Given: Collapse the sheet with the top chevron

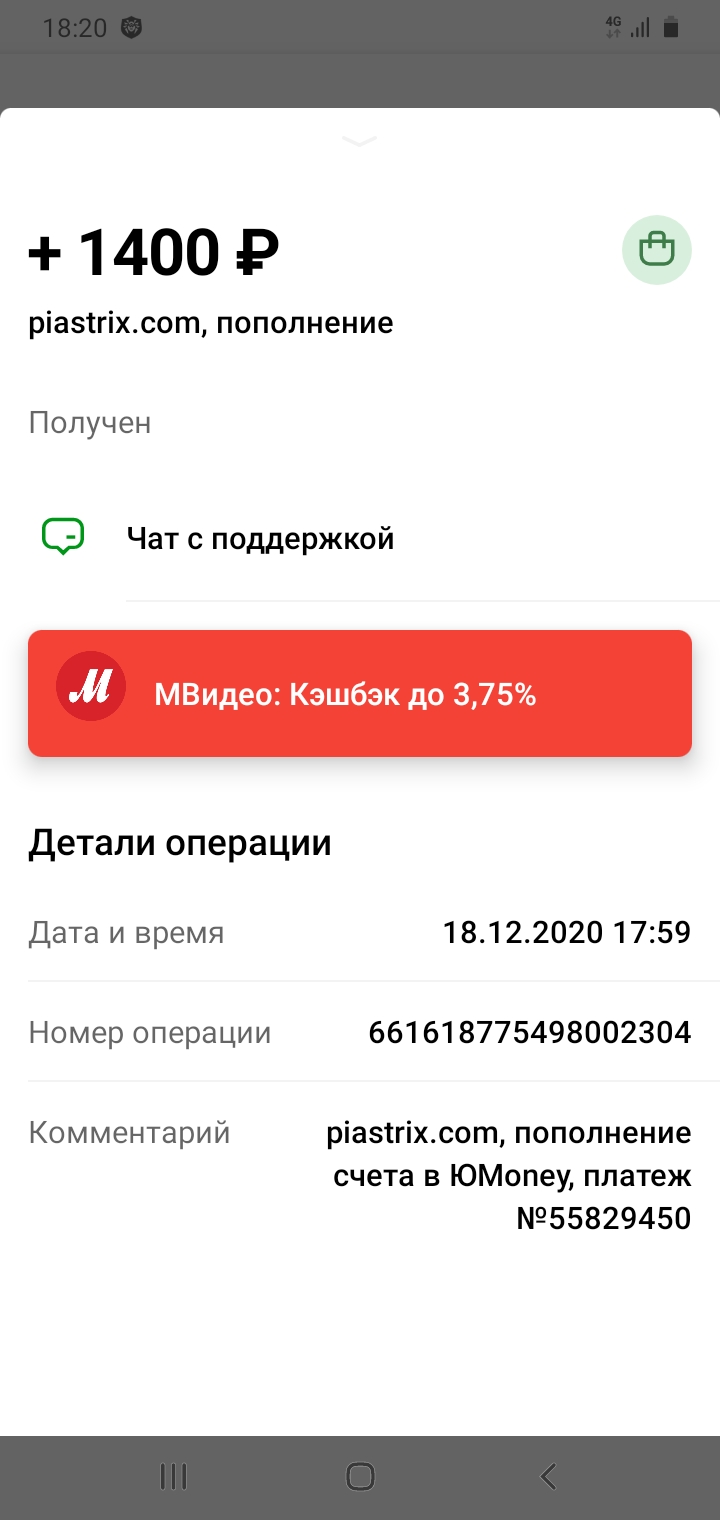Looking at the screenshot, I should [x=359, y=141].
